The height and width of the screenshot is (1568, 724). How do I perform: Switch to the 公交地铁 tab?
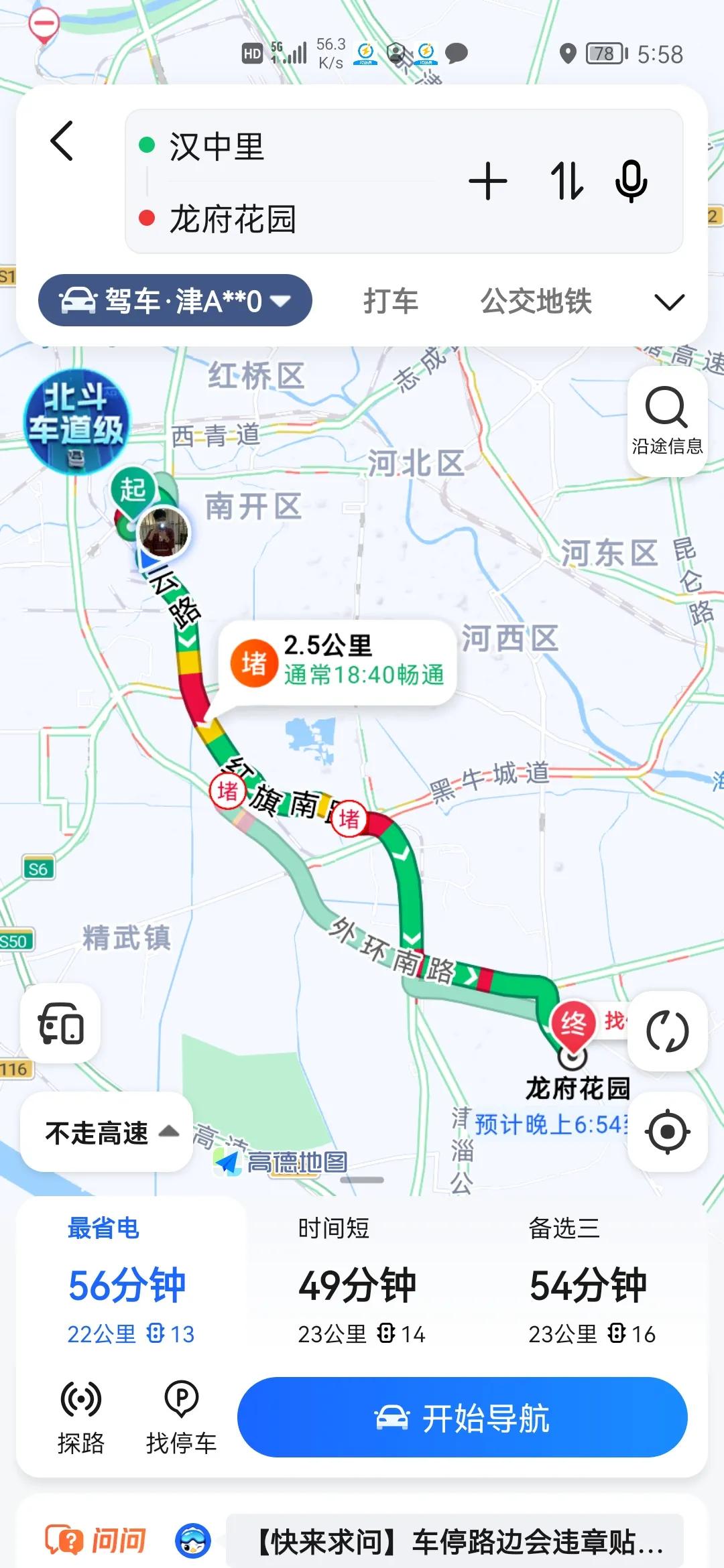tap(536, 301)
